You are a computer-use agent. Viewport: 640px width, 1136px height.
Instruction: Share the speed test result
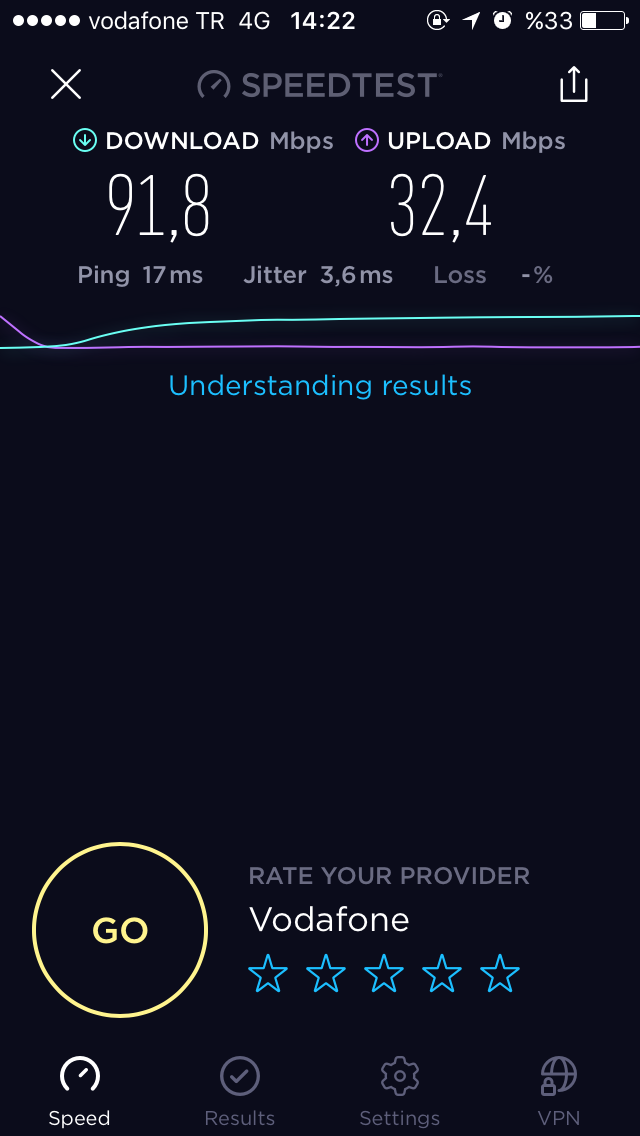[x=573, y=84]
